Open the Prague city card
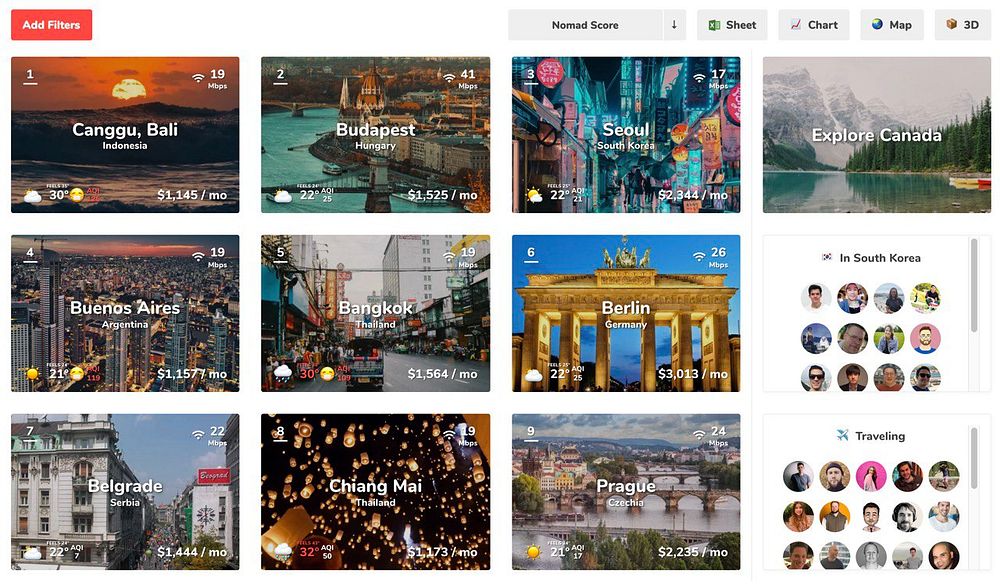1000x585 pixels. [626, 491]
